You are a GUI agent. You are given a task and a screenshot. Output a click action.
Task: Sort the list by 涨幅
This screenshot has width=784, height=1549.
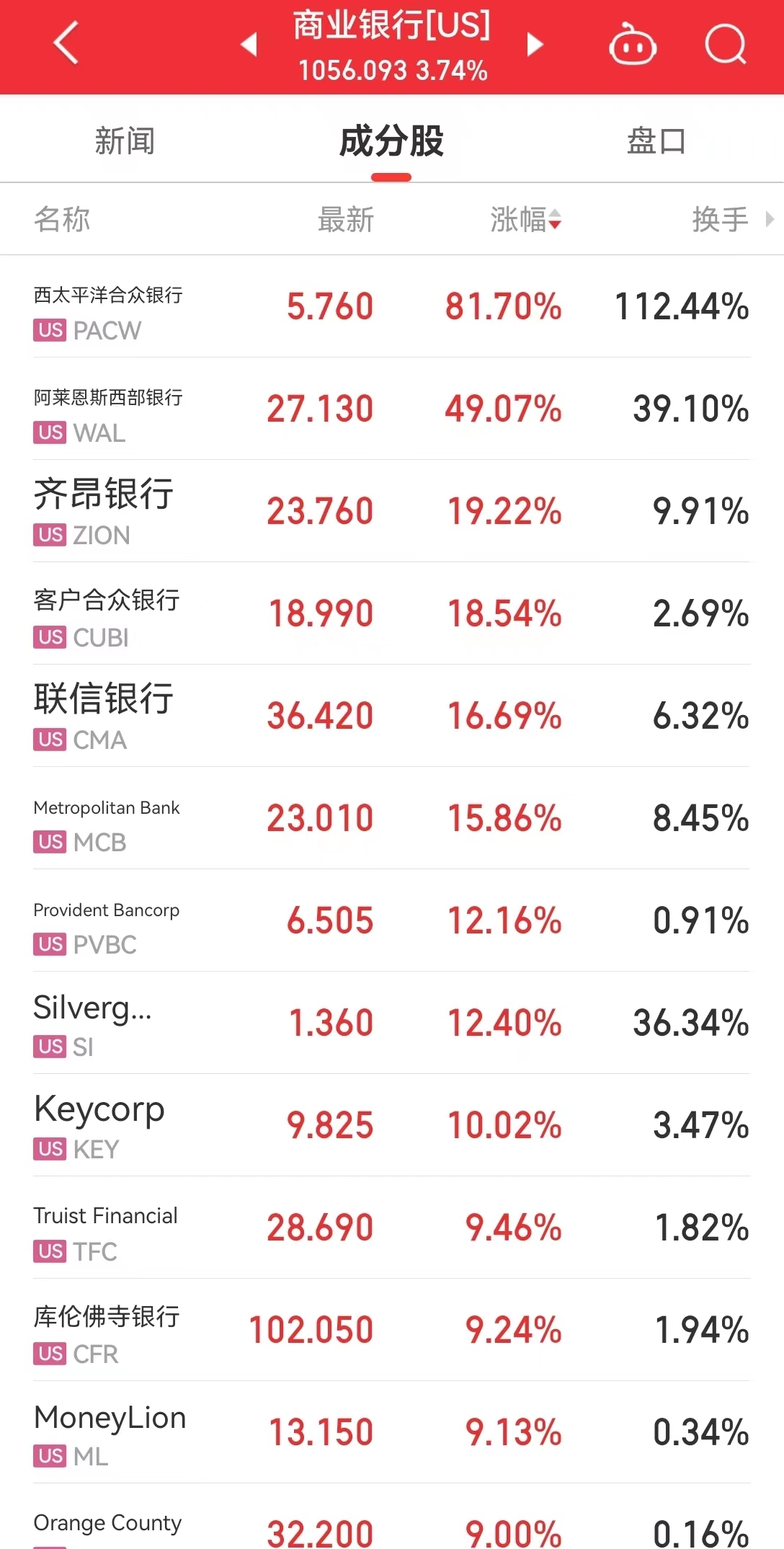(525, 219)
